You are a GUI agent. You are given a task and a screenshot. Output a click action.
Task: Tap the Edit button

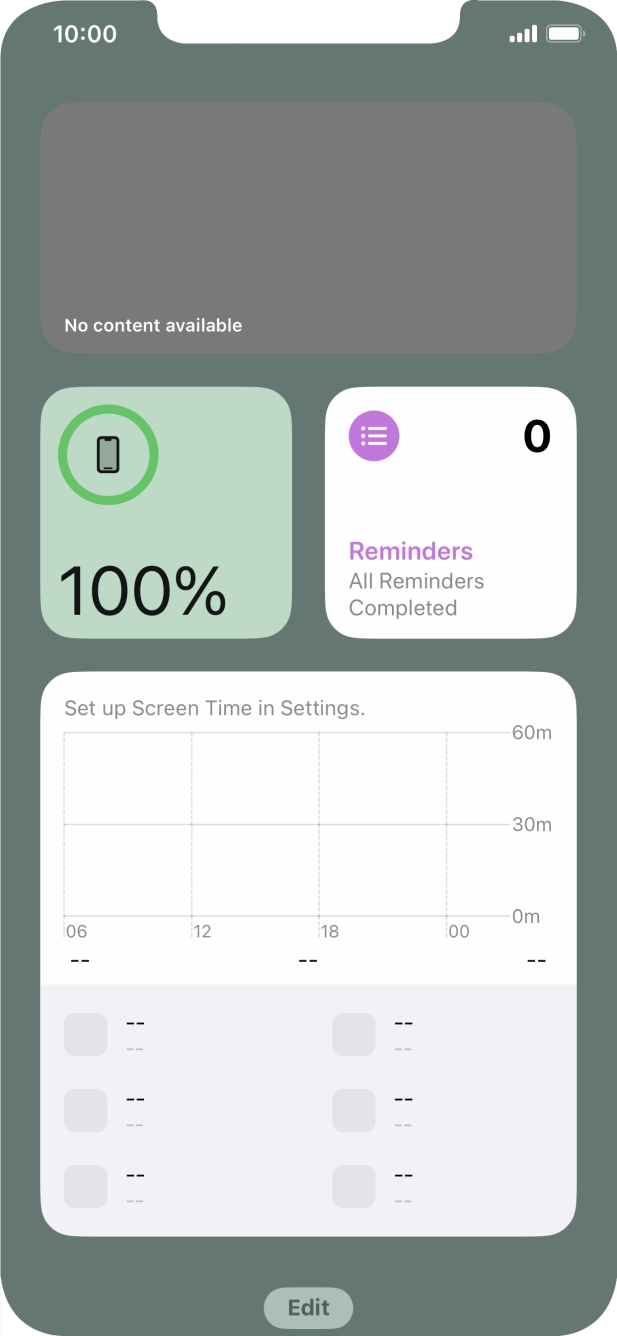(308, 1307)
